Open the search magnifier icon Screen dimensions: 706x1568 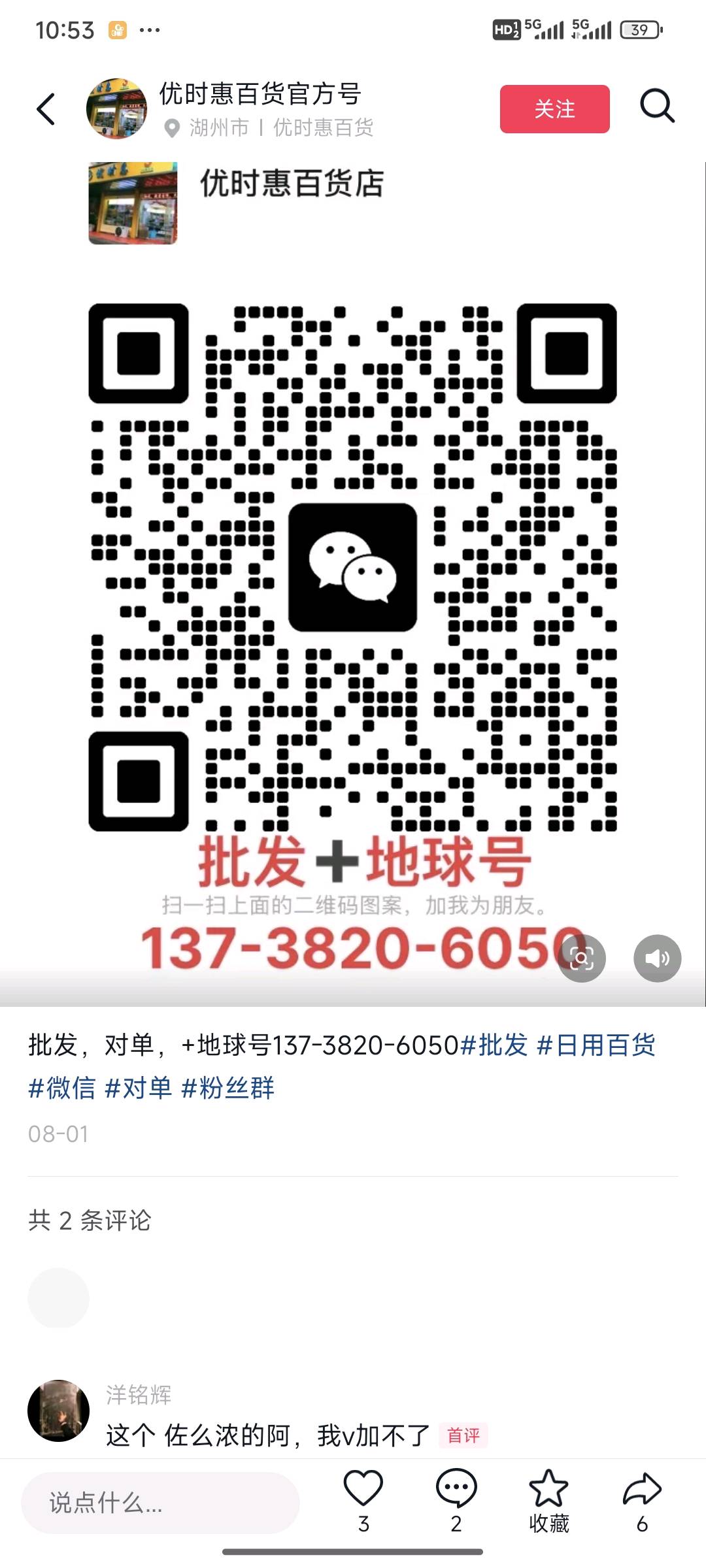coord(656,106)
